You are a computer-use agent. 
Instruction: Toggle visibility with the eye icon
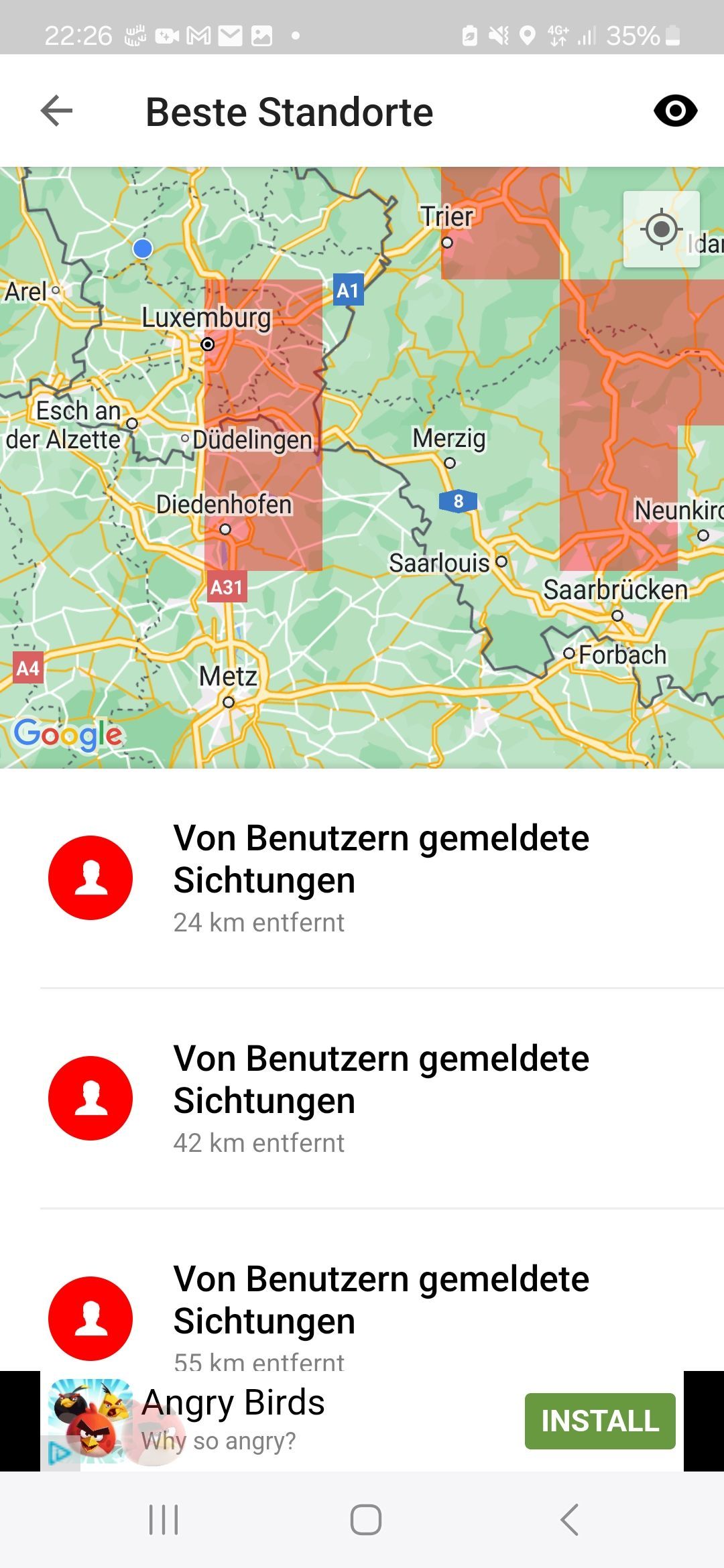675,111
